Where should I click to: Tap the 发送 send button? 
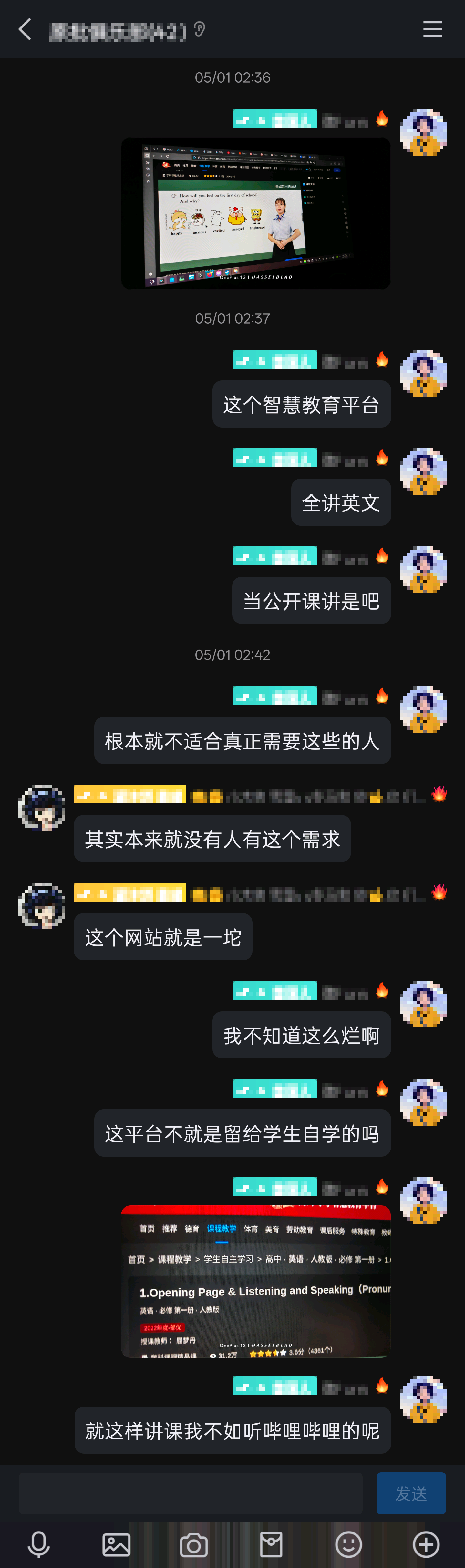tap(411, 1493)
